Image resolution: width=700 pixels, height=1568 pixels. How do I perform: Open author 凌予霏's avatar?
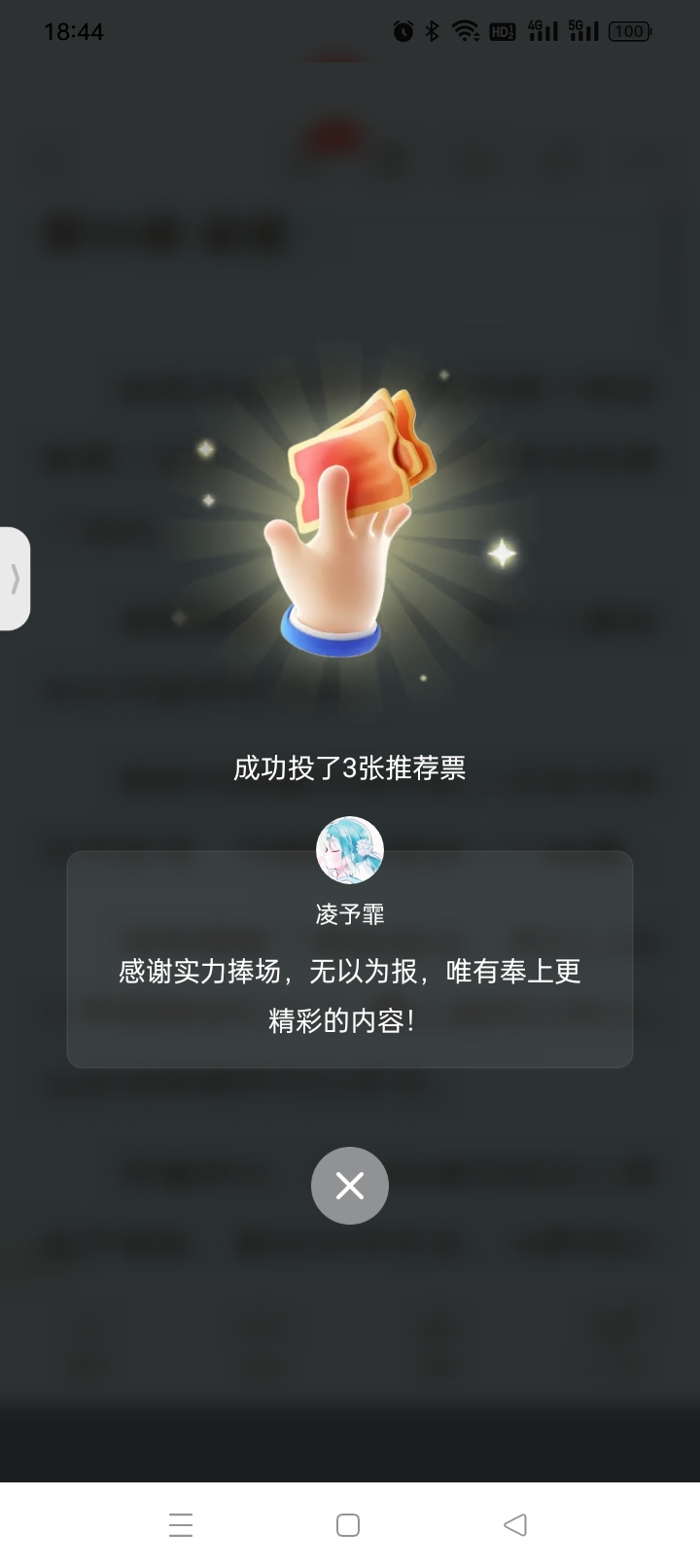pos(350,850)
